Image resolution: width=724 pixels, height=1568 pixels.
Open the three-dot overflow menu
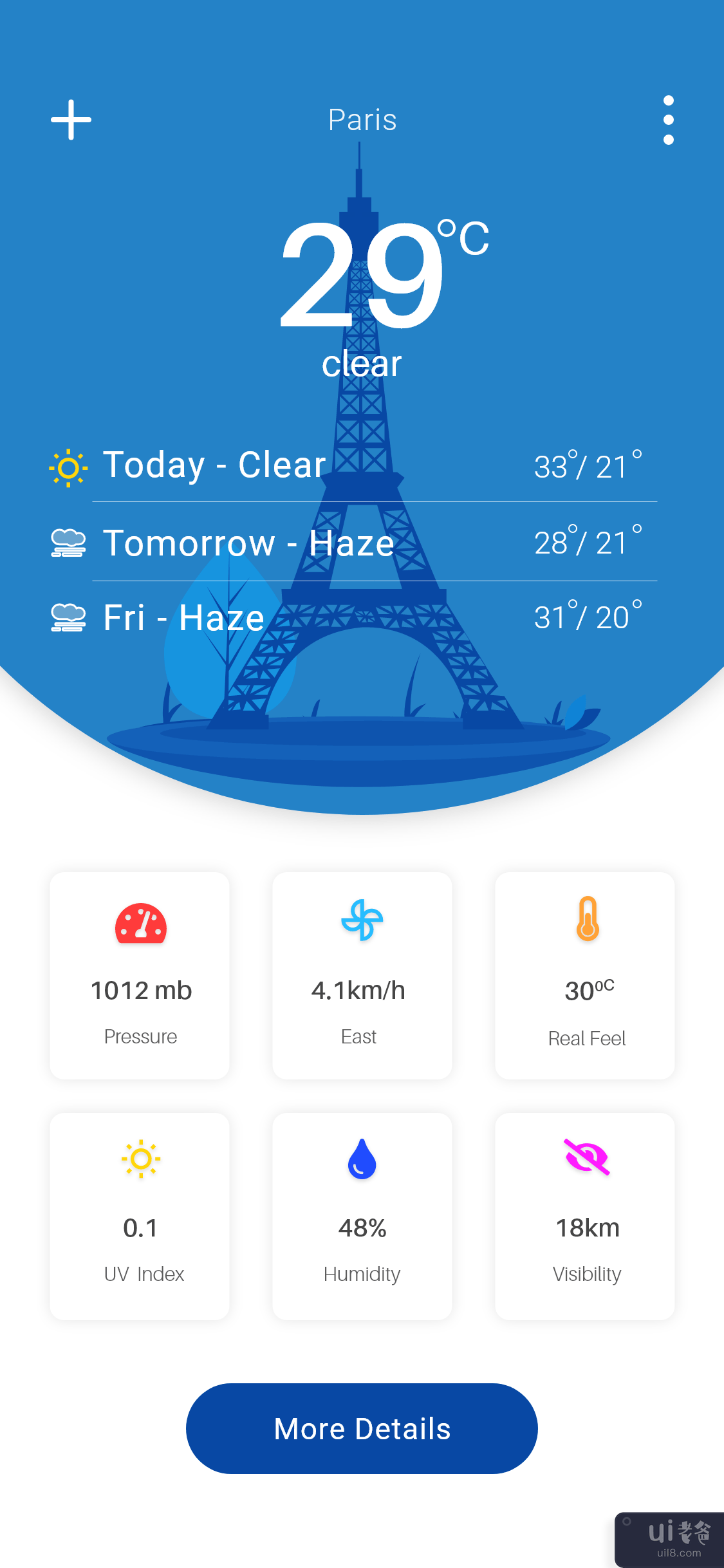click(x=668, y=120)
